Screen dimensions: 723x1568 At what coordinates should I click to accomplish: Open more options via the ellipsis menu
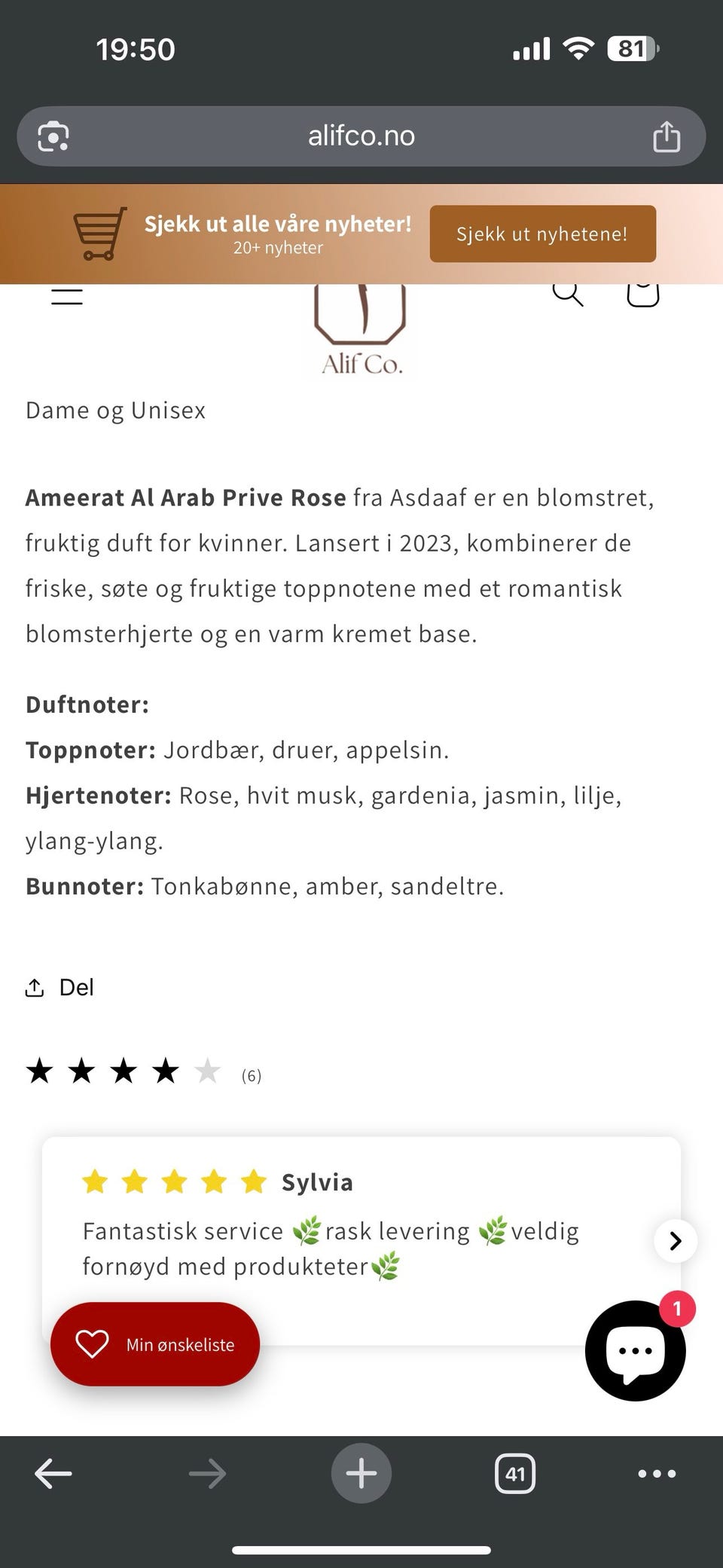656,1474
